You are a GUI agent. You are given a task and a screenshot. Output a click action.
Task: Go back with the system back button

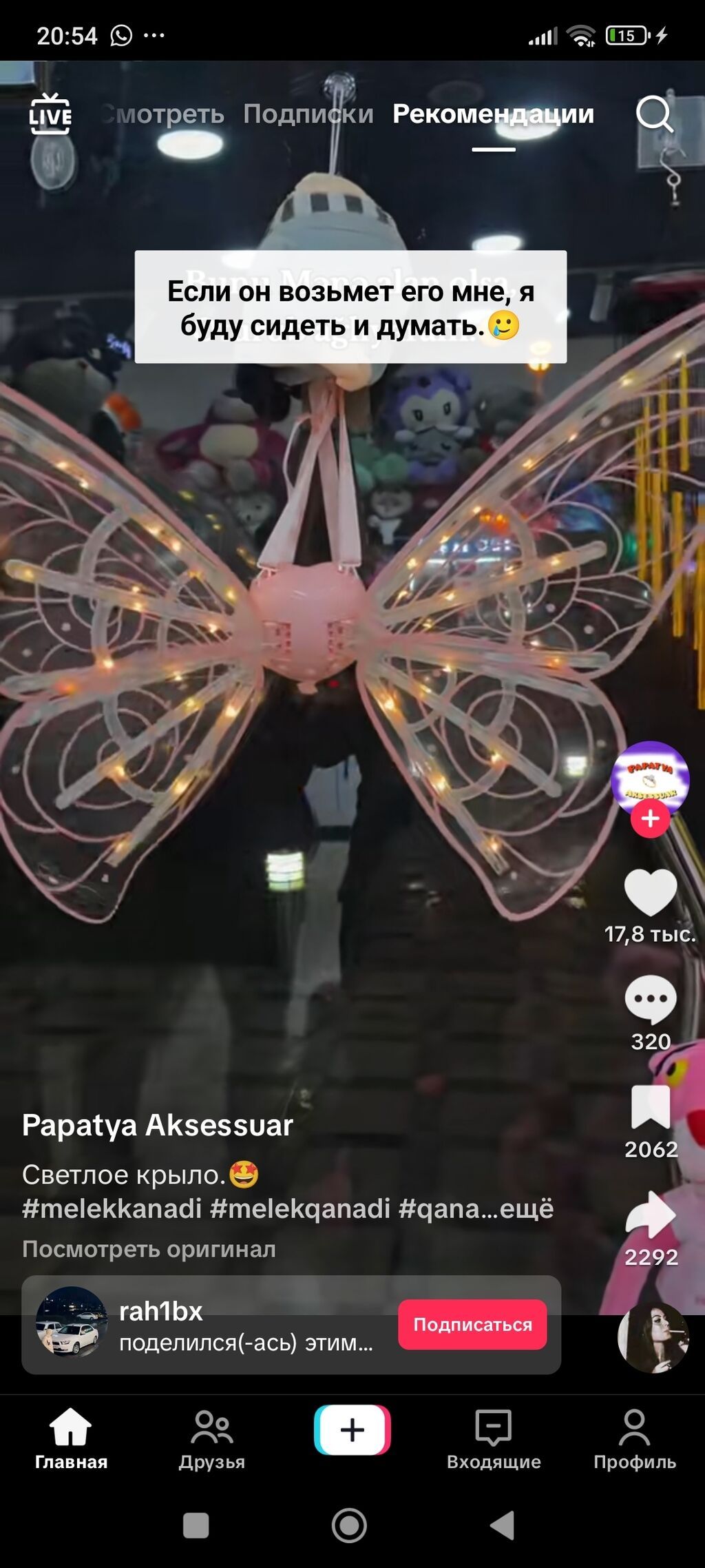(x=503, y=1525)
